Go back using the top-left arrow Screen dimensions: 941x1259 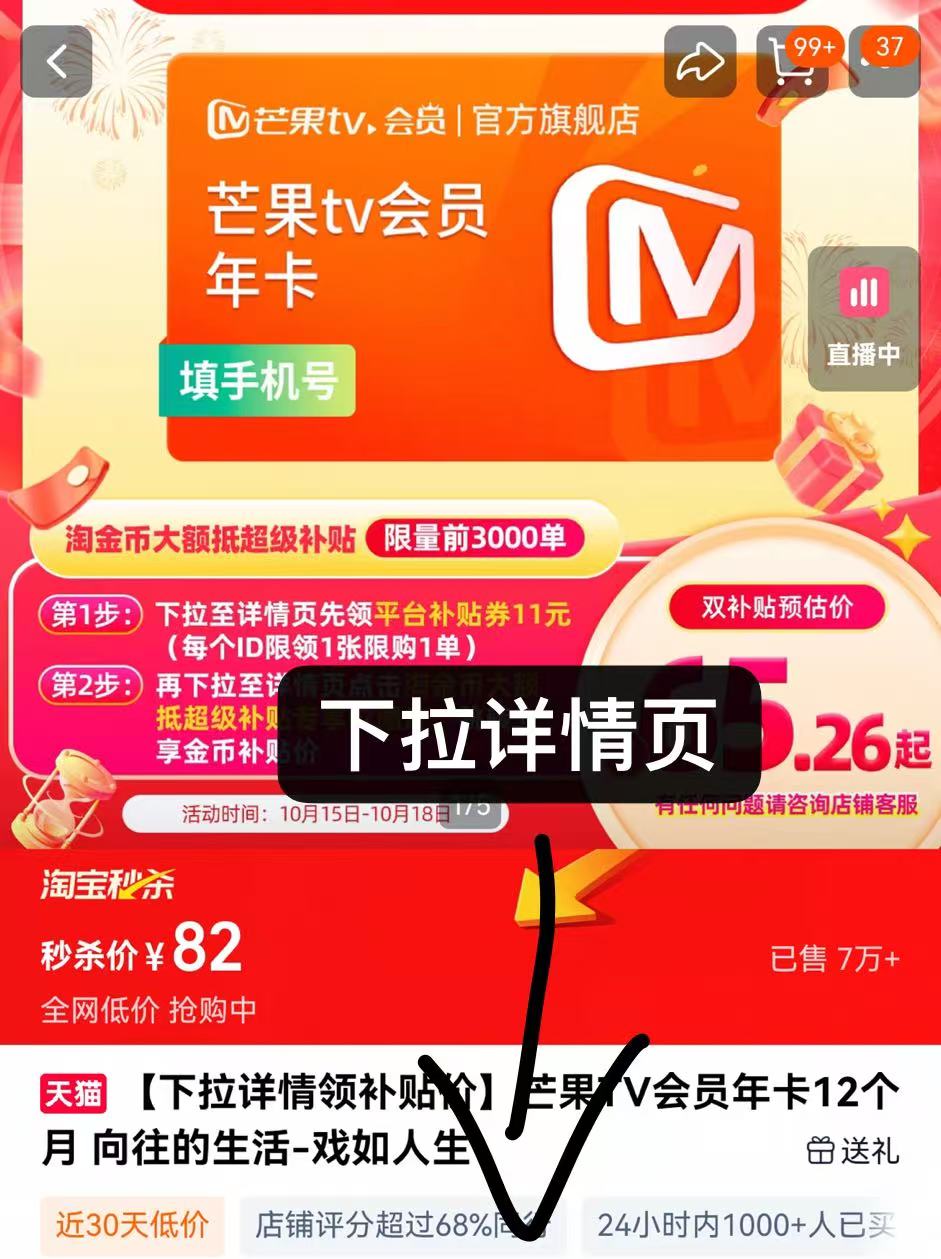click(x=57, y=62)
